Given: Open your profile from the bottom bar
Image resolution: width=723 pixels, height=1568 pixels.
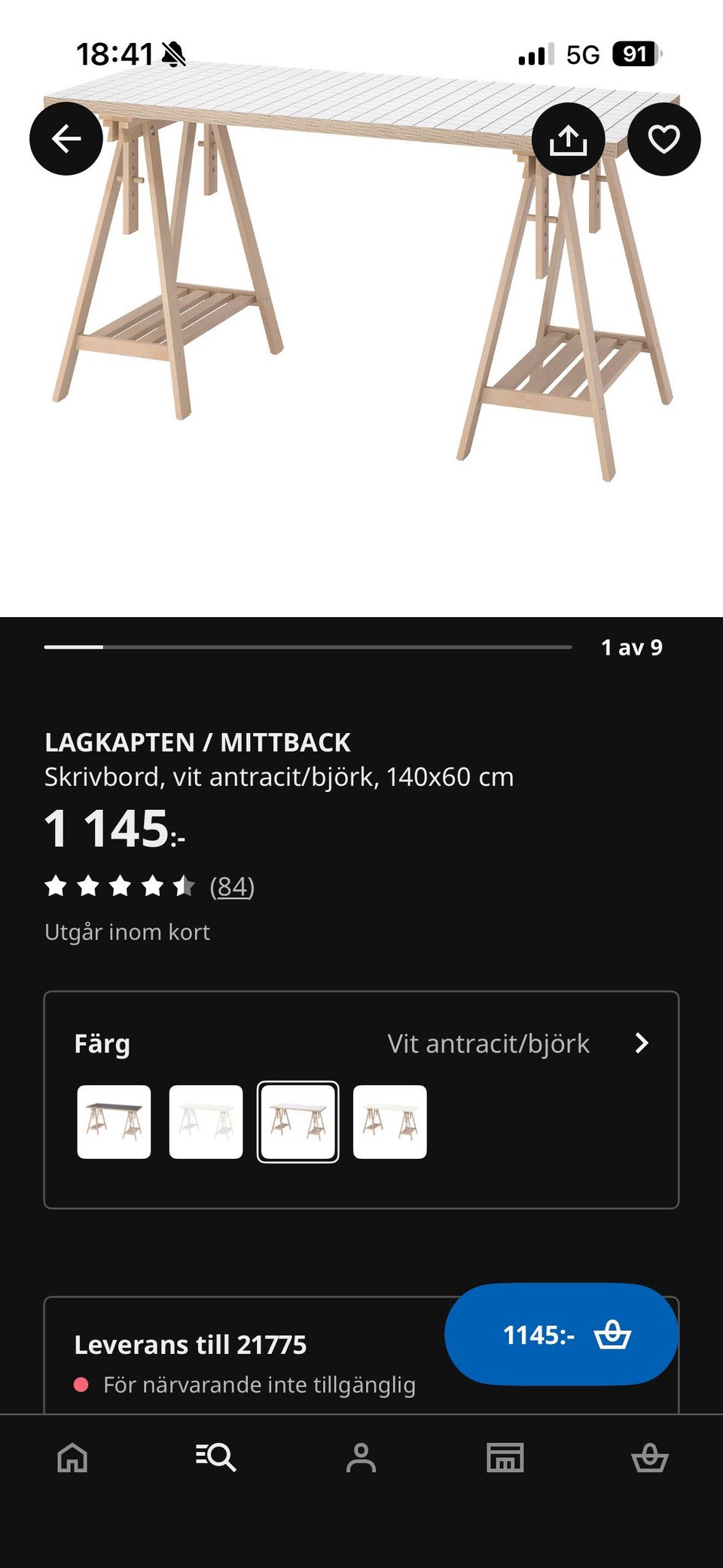Looking at the screenshot, I should point(361,1458).
